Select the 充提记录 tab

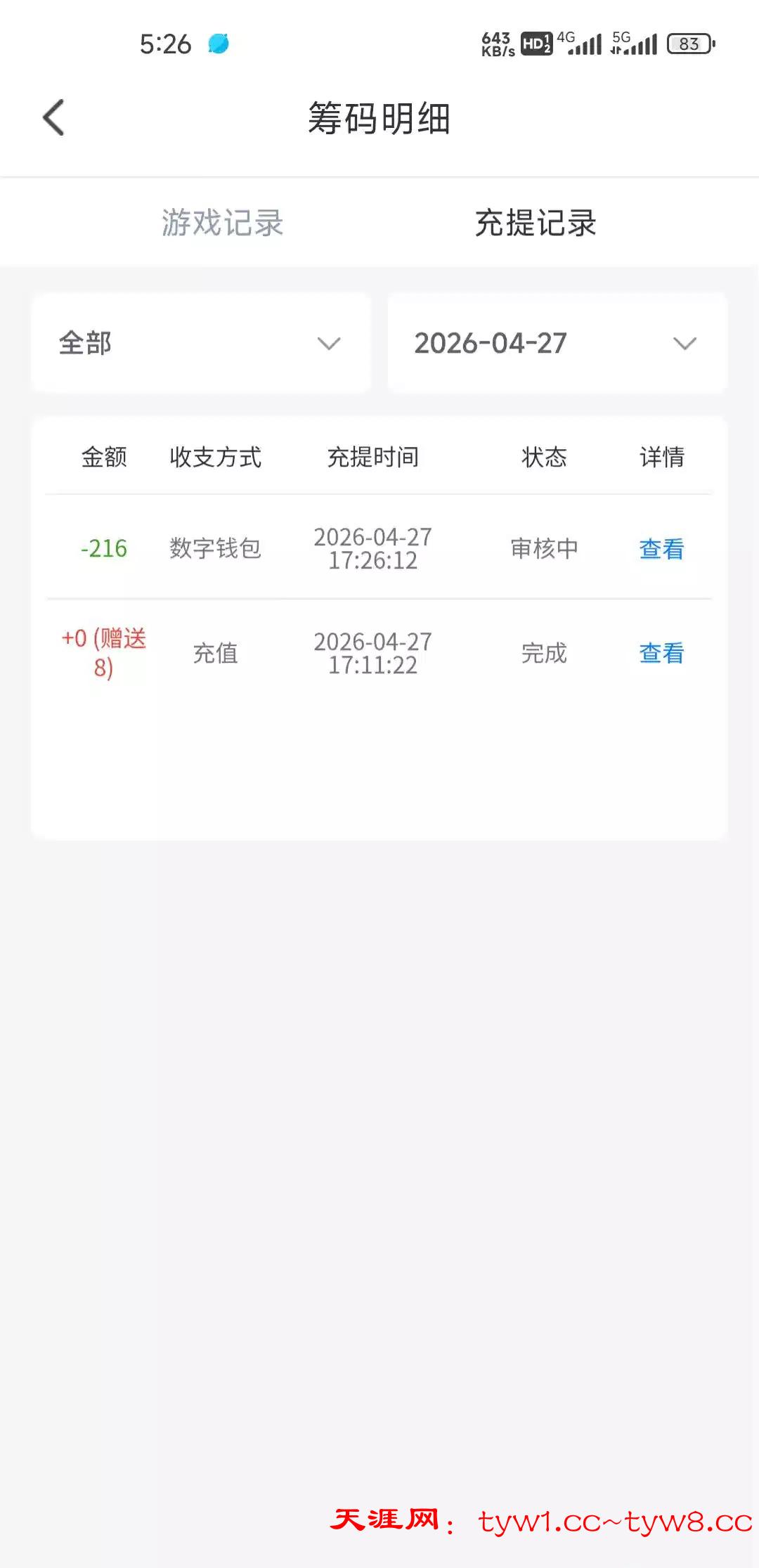coord(536,223)
